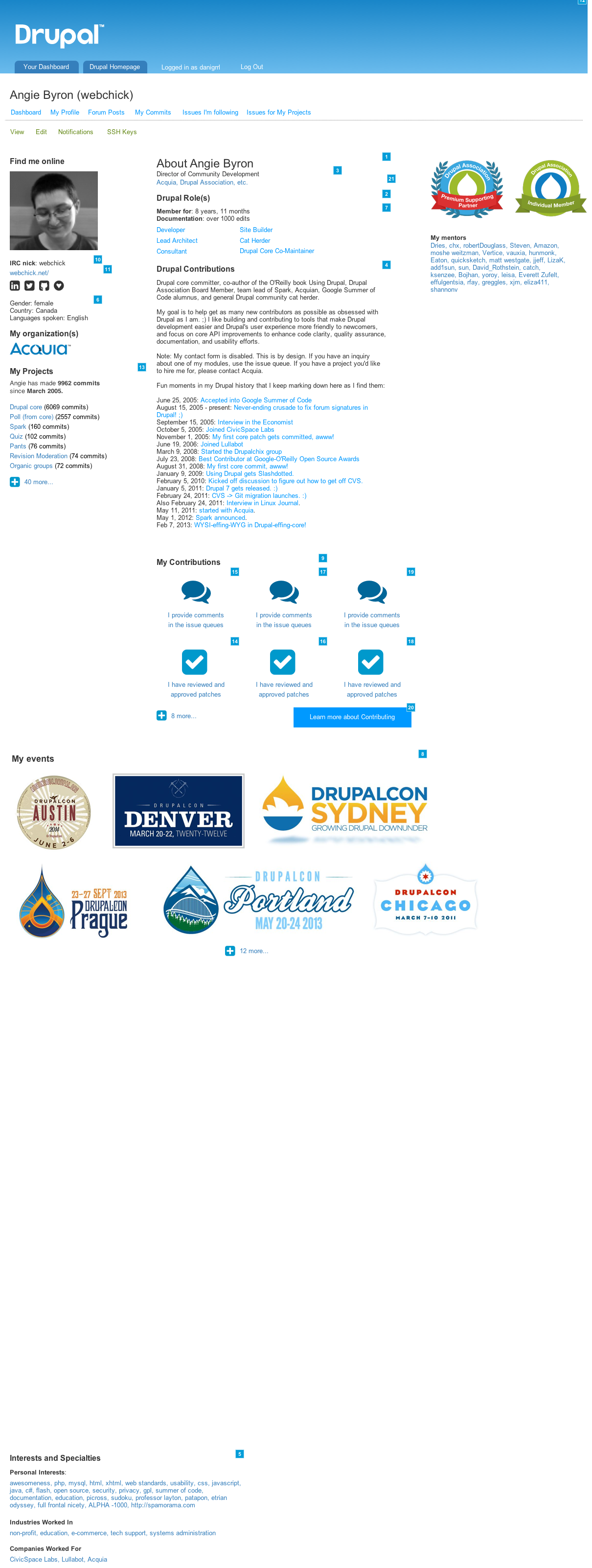Open Forum Posts section
The image size is (592, 1568).
(x=107, y=113)
